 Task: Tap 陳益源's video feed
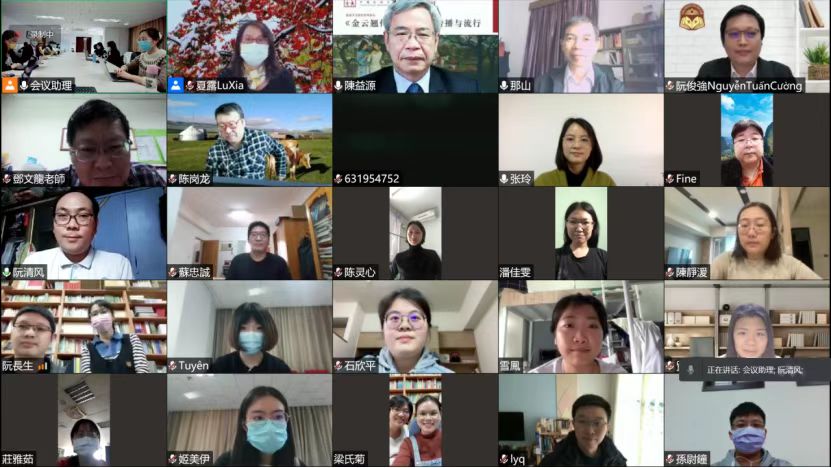pos(415,46)
